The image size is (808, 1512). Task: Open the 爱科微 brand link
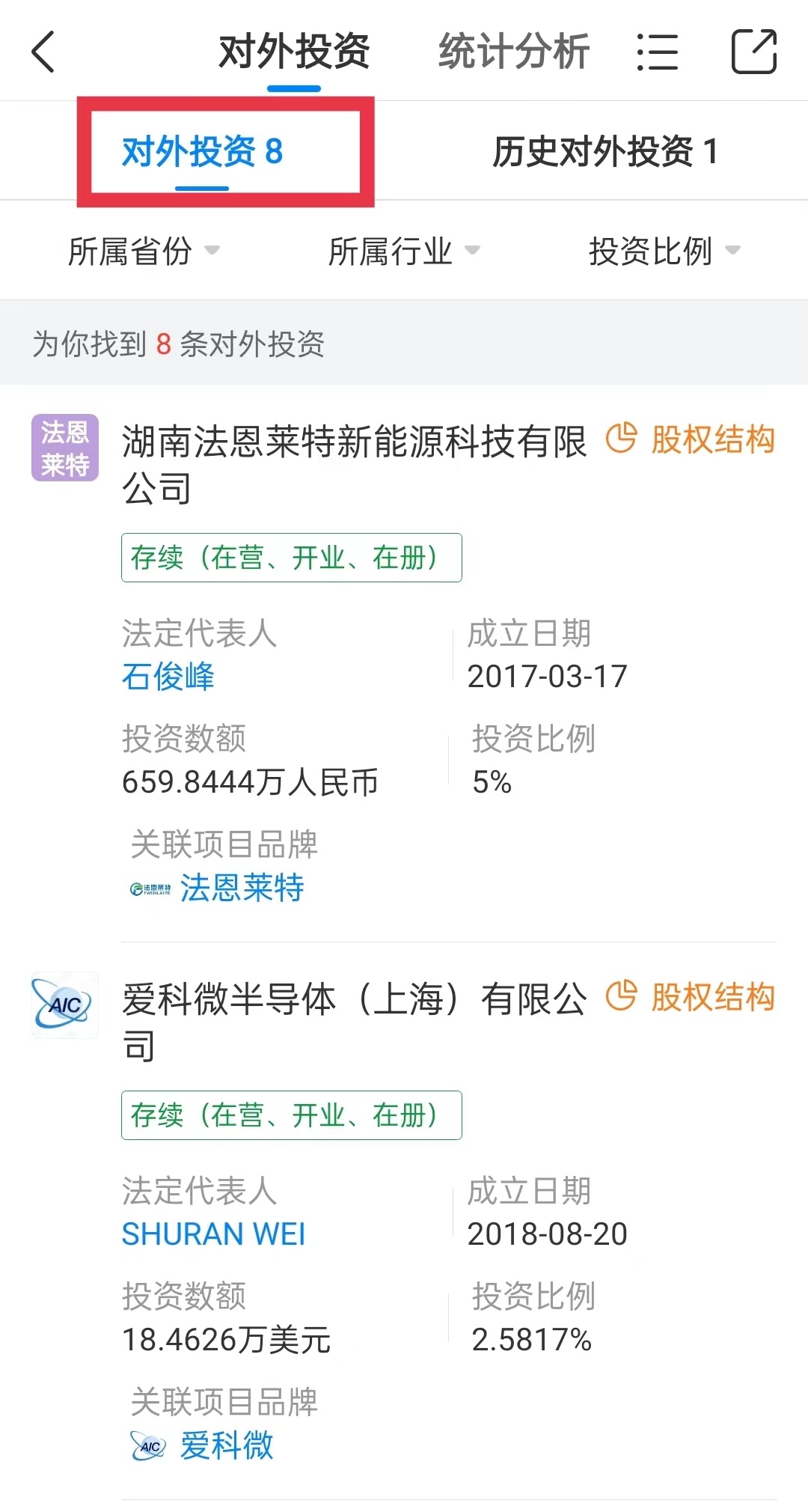226,1445
